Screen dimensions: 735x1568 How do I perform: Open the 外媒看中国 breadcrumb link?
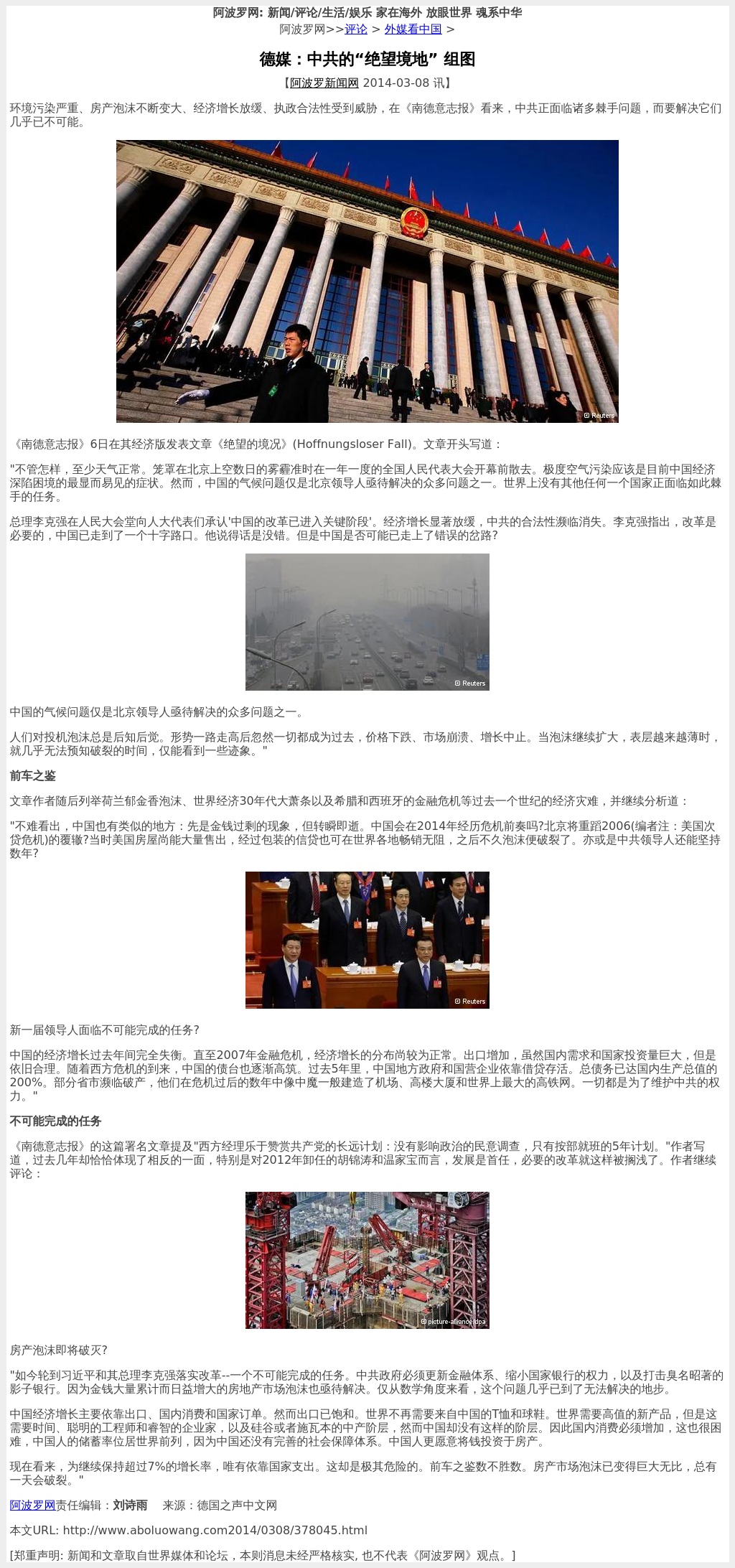[x=413, y=29]
